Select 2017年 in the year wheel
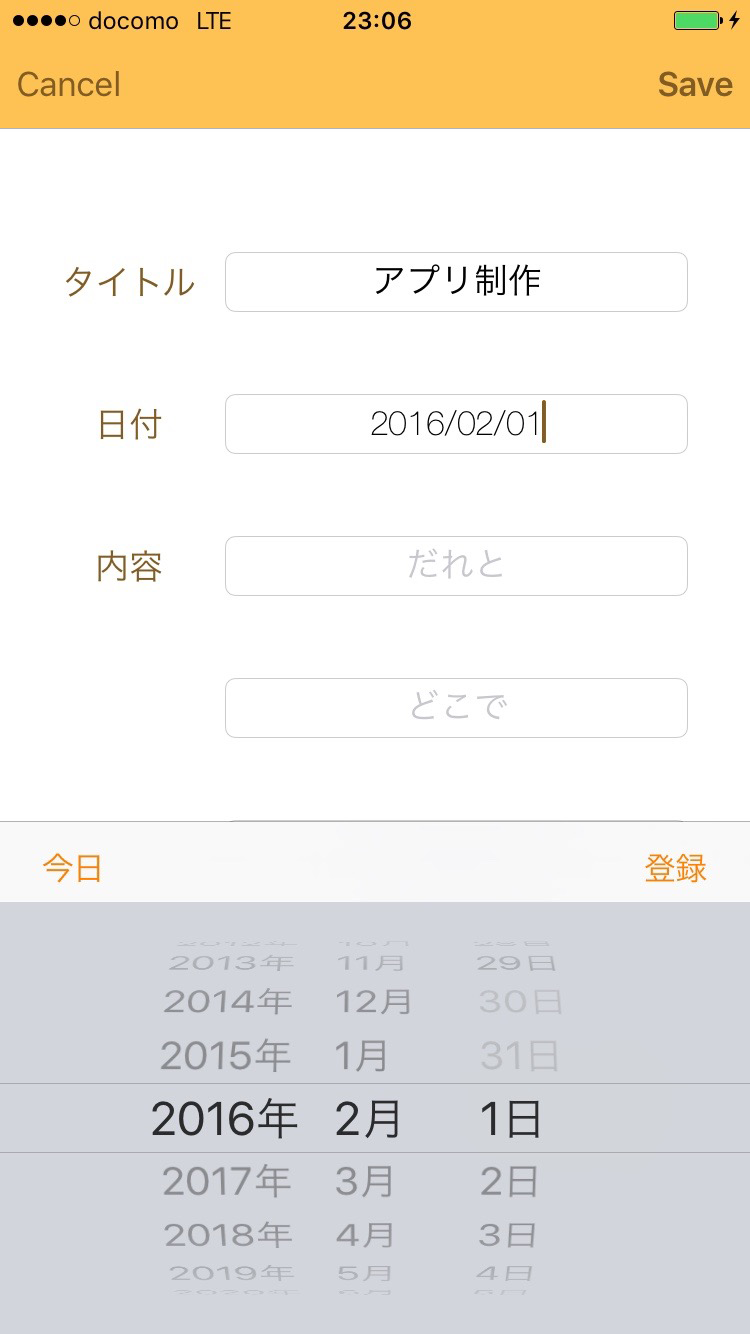Screen dimensions: 750x1334 point(226,1182)
